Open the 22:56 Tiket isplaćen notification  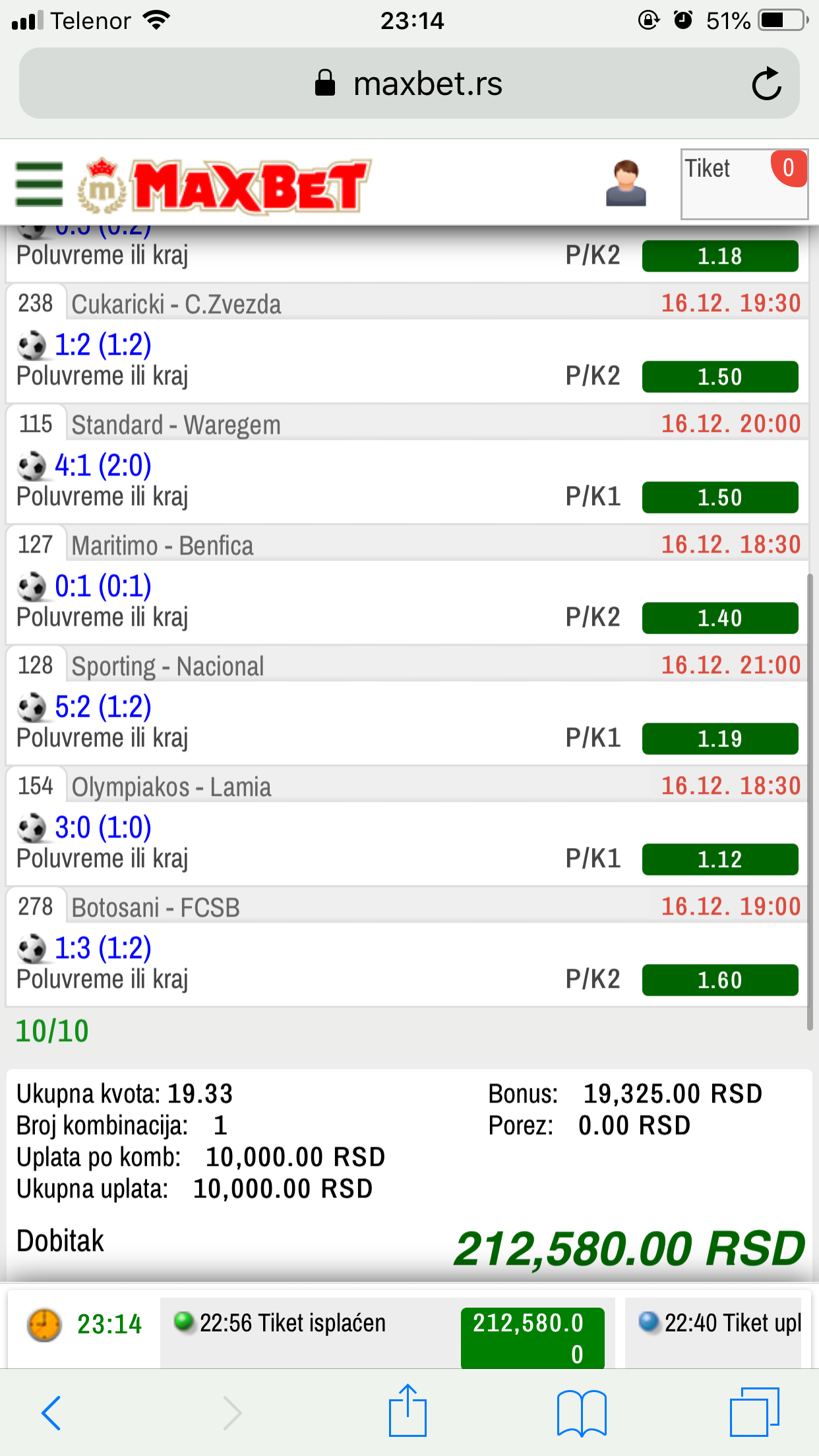[x=388, y=1333]
